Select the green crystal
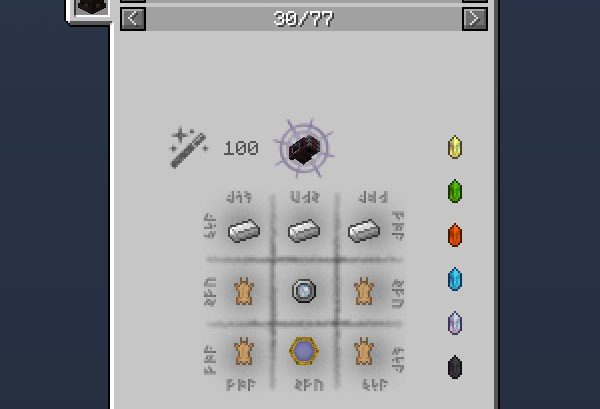Viewport: 600px width, 409px height. click(x=455, y=191)
